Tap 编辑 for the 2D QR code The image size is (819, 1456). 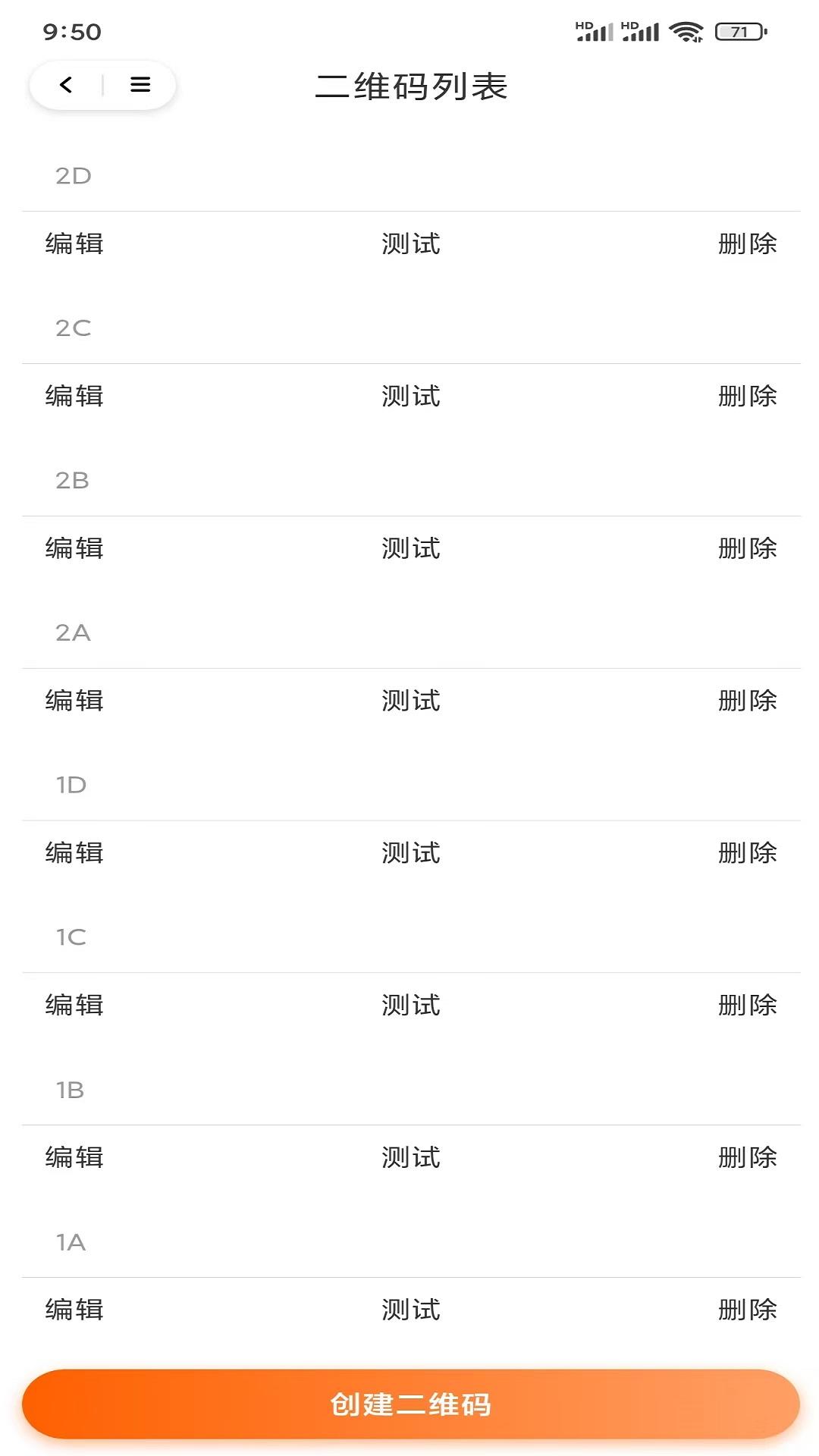(x=74, y=243)
